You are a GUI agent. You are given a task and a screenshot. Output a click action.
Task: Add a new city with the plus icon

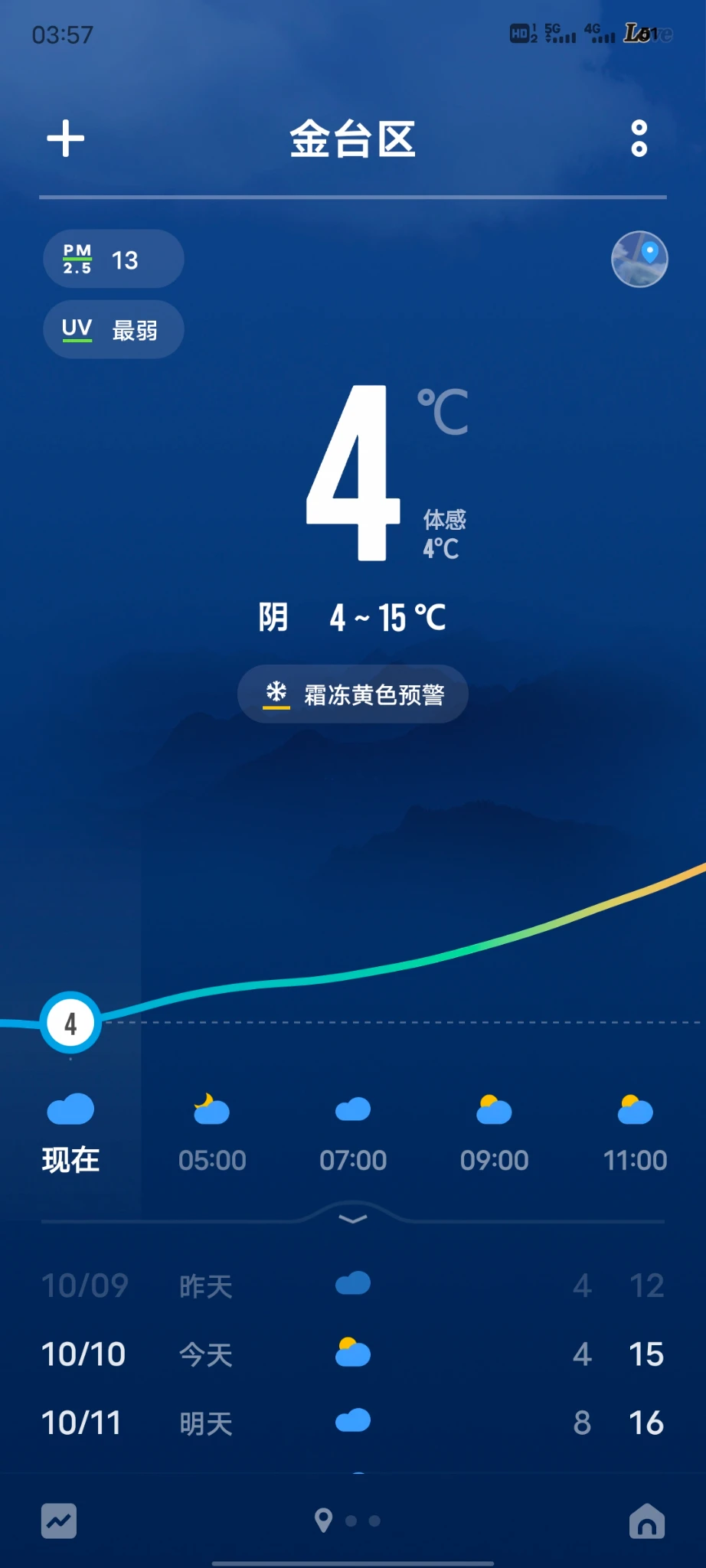tap(66, 139)
